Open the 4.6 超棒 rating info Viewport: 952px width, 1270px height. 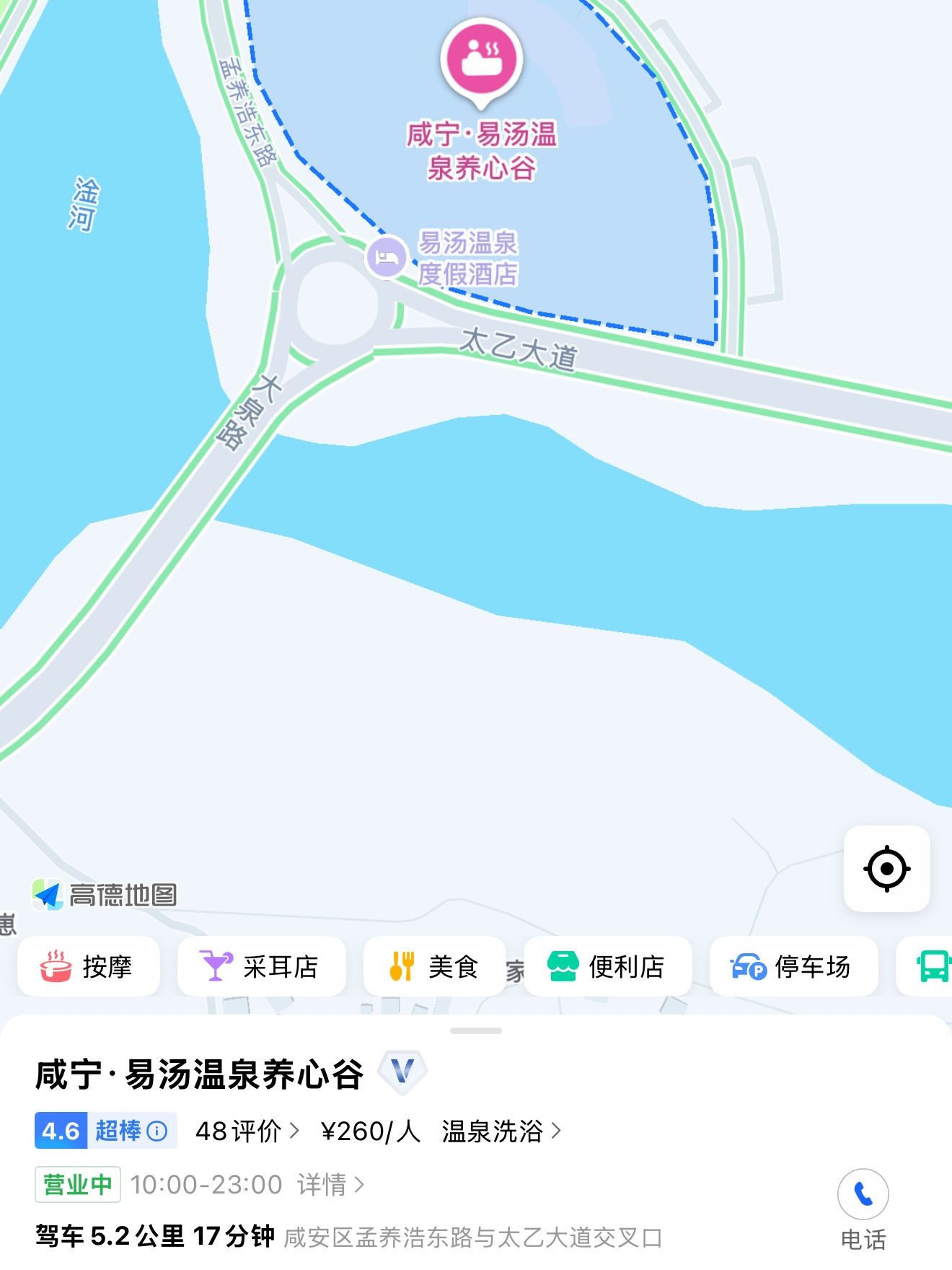click(105, 1131)
